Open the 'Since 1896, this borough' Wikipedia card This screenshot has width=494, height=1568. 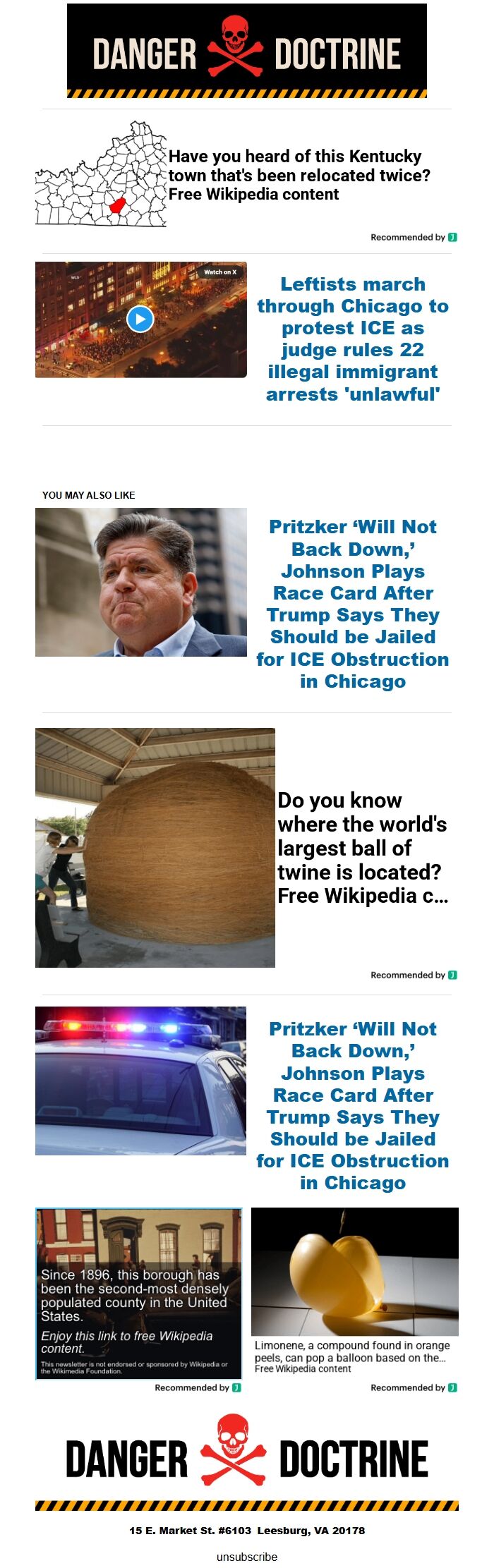click(139, 1294)
